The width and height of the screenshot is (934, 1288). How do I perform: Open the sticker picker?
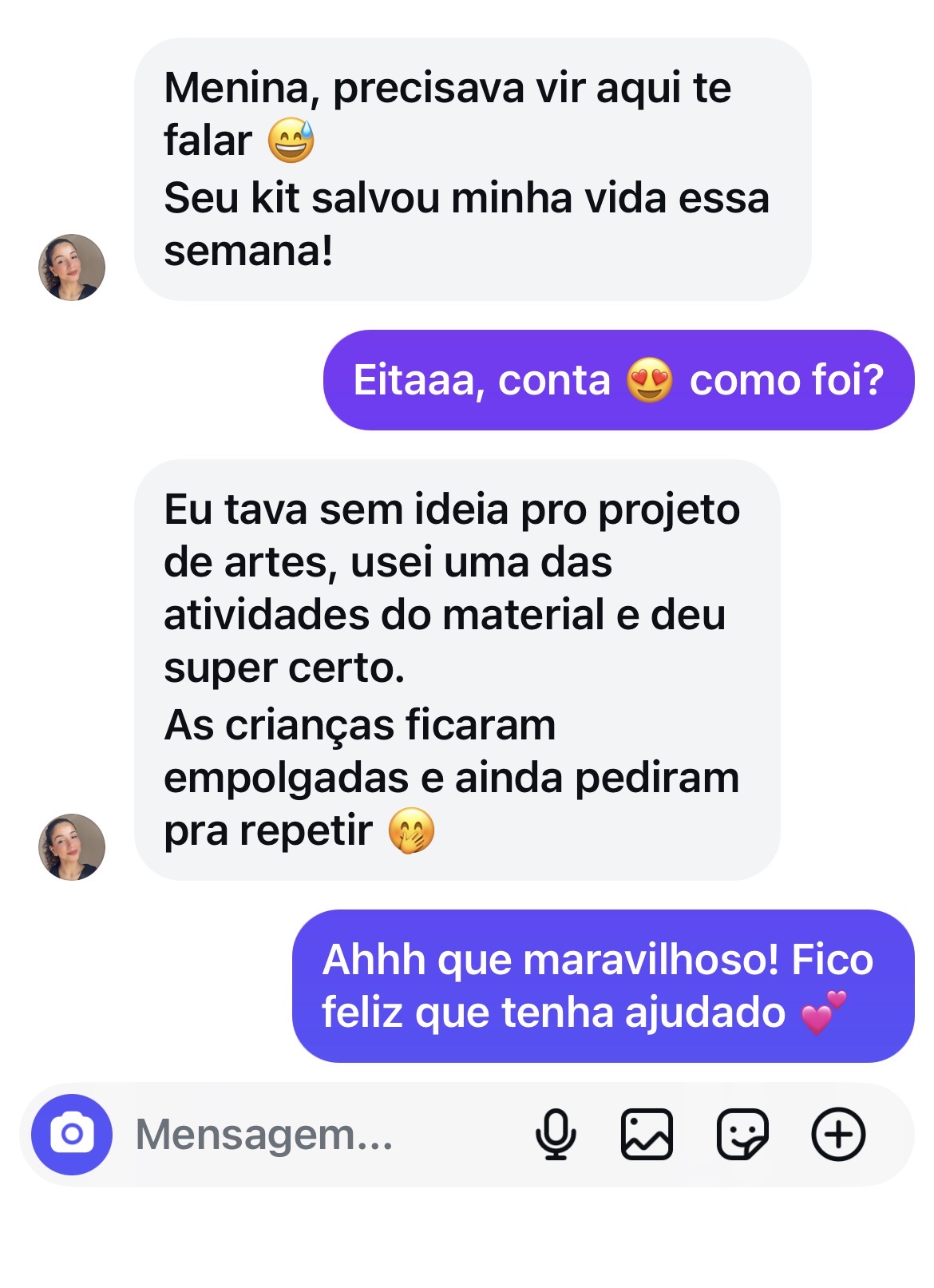742,1134
